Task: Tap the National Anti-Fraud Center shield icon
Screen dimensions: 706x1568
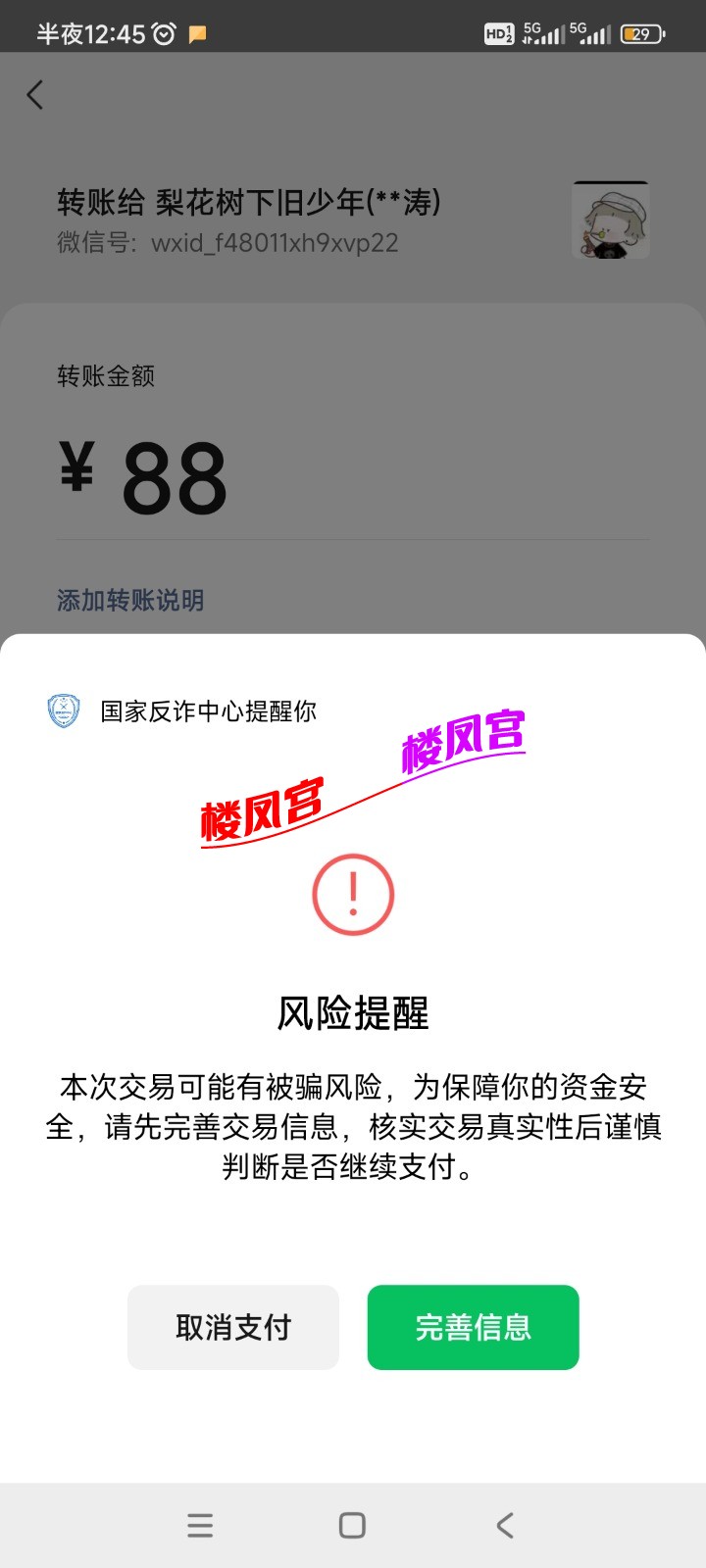Action: pos(62,710)
